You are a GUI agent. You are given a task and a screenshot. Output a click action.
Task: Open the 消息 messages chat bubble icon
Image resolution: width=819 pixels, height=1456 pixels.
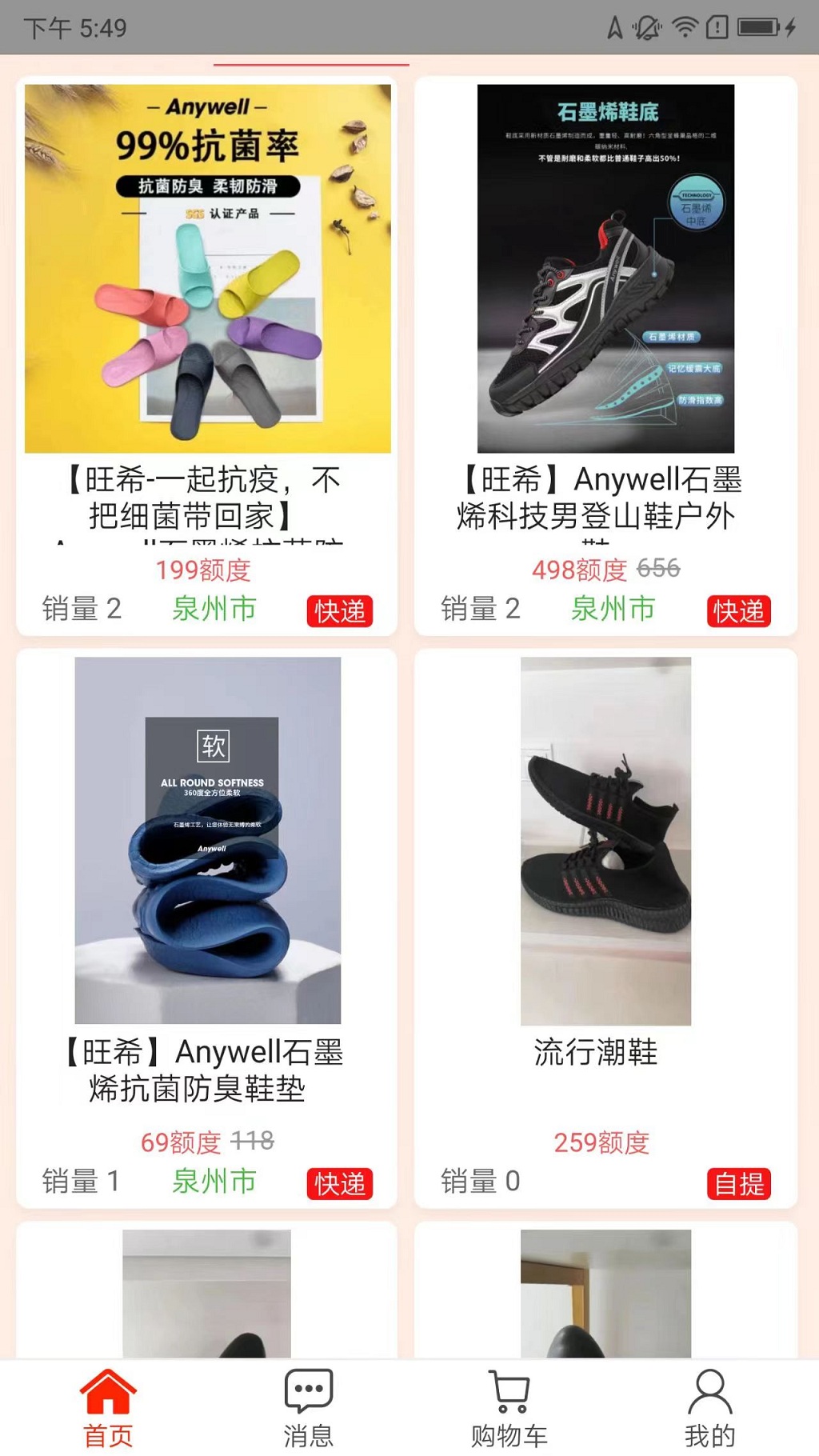pos(308,1394)
